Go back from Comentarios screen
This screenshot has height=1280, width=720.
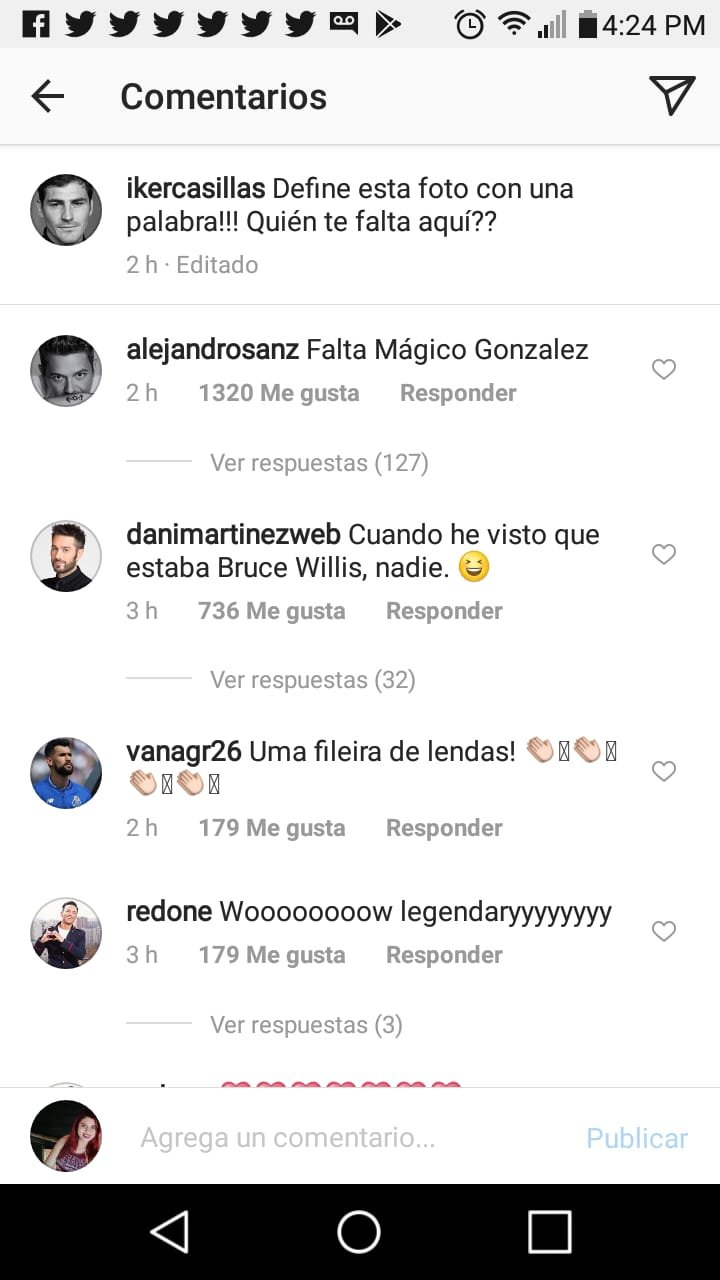pyautogui.click(x=47, y=97)
